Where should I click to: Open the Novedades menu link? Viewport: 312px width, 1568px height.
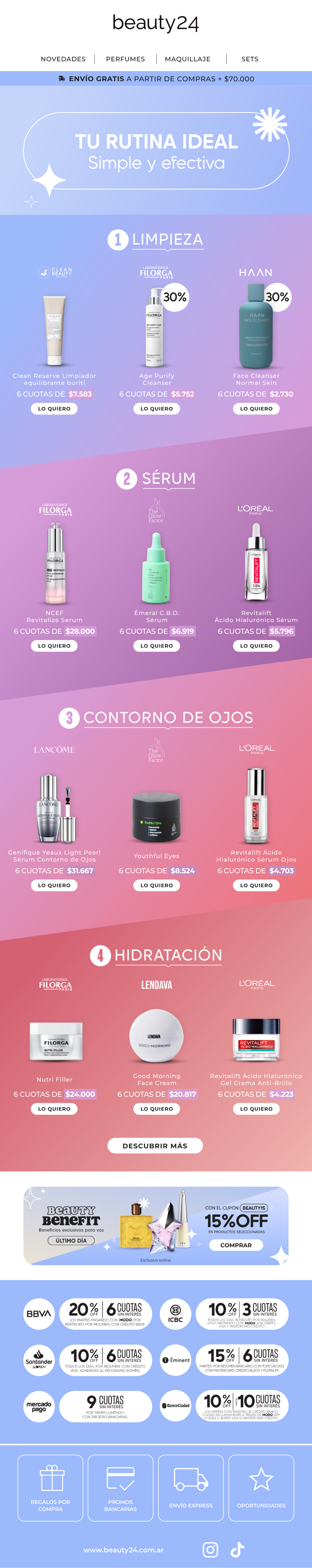click(x=63, y=59)
